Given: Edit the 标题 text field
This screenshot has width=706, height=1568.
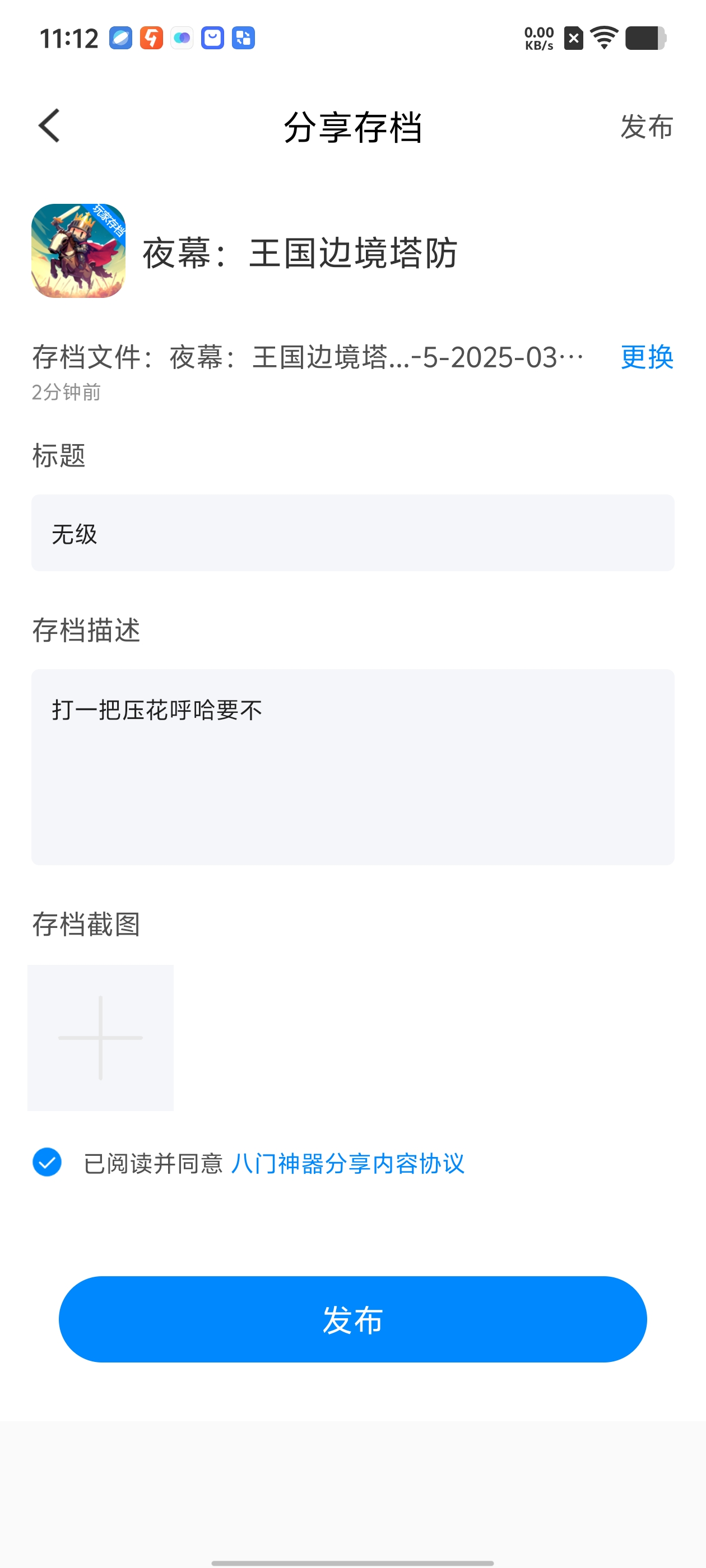Looking at the screenshot, I should click(x=352, y=533).
